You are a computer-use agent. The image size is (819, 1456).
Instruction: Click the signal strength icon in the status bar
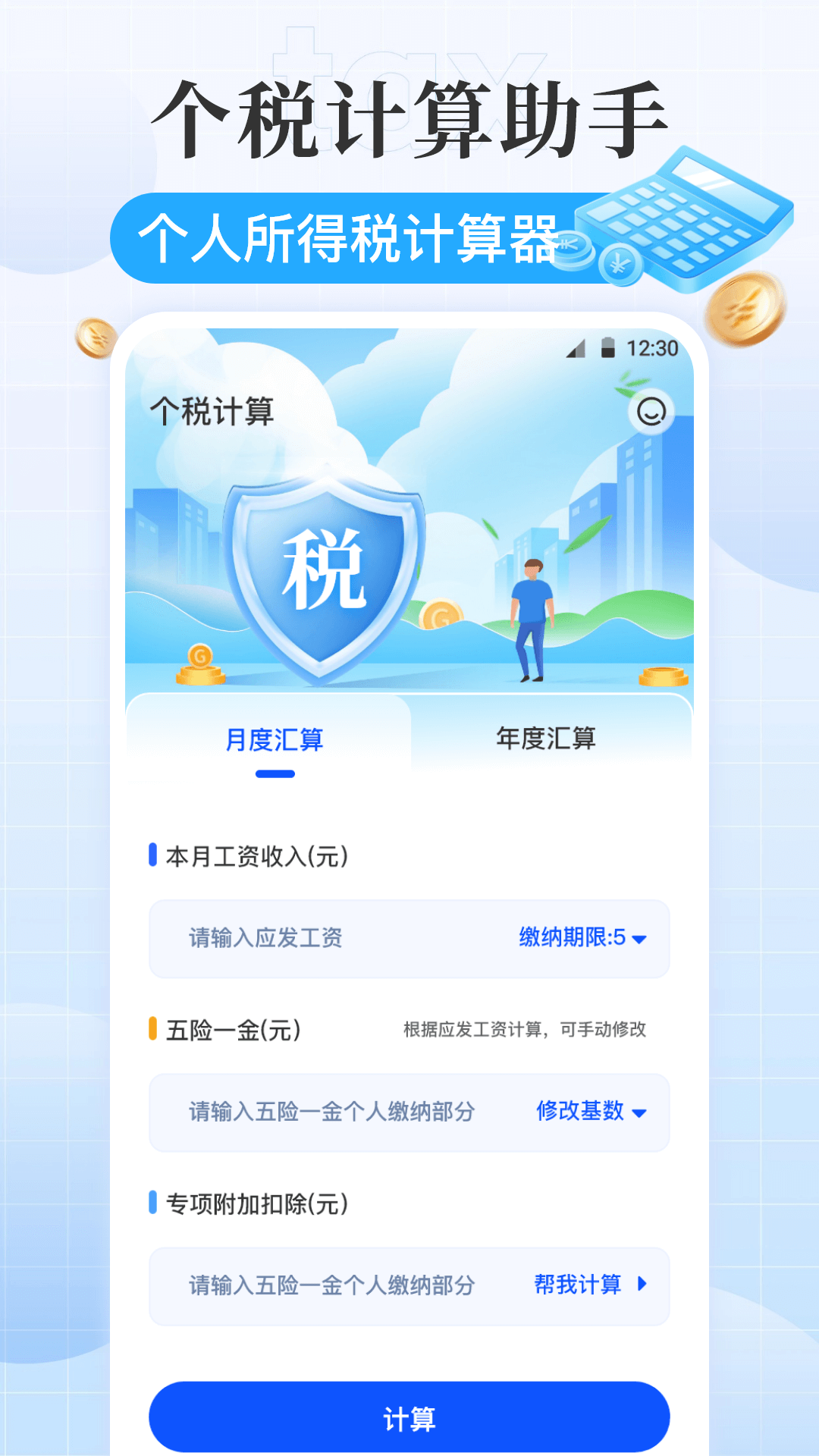(x=574, y=350)
